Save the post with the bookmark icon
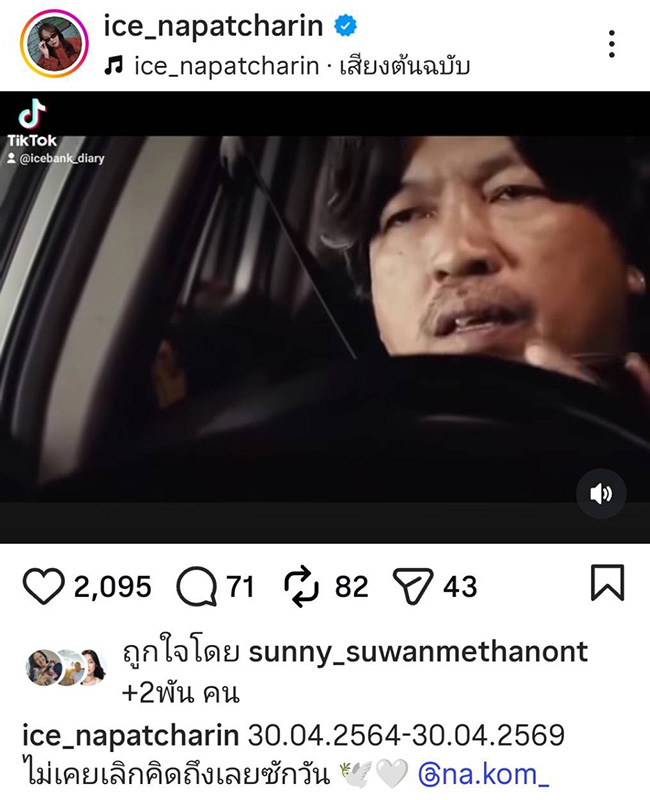 (607, 584)
